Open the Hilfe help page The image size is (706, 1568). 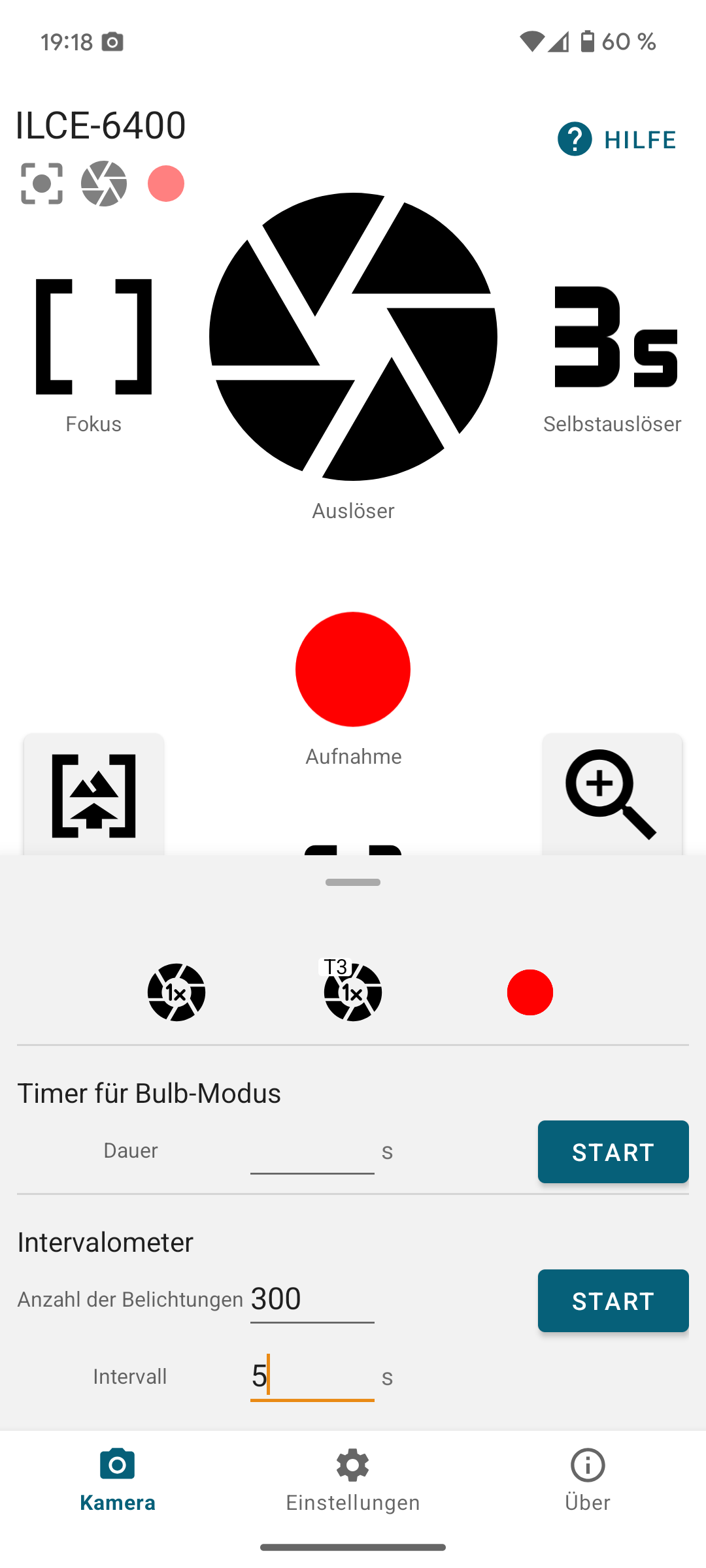(616, 139)
